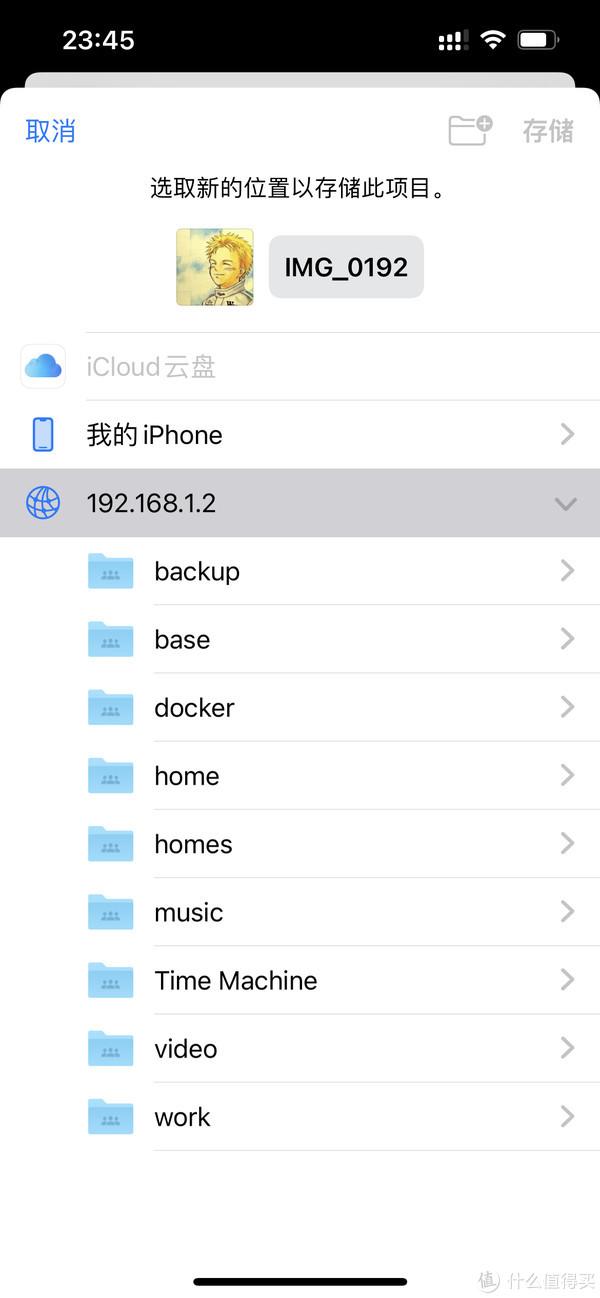
Task: Edit the IMG_0192 file name field
Action: [x=346, y=267]
